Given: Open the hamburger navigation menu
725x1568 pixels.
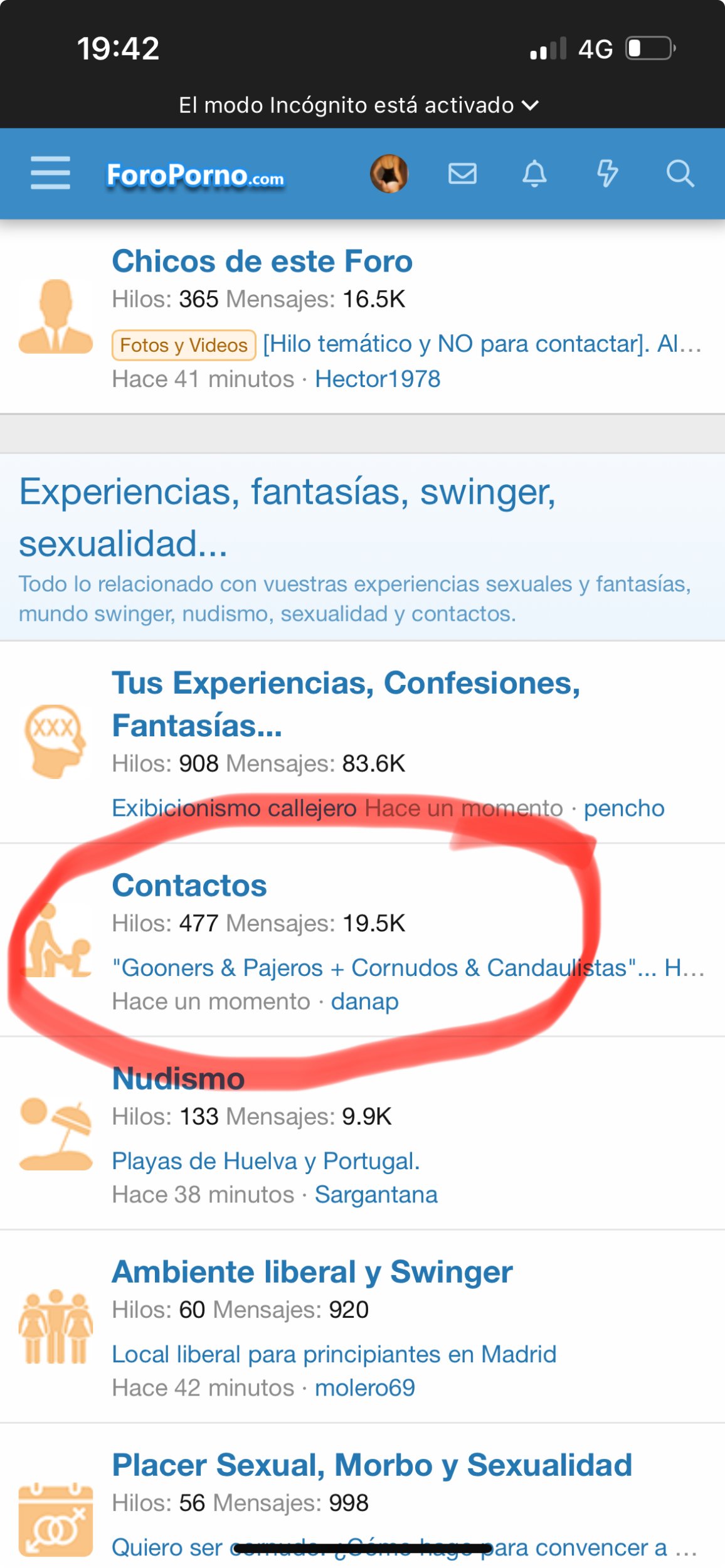Looking at the screenshot, I should pos(50,173).
